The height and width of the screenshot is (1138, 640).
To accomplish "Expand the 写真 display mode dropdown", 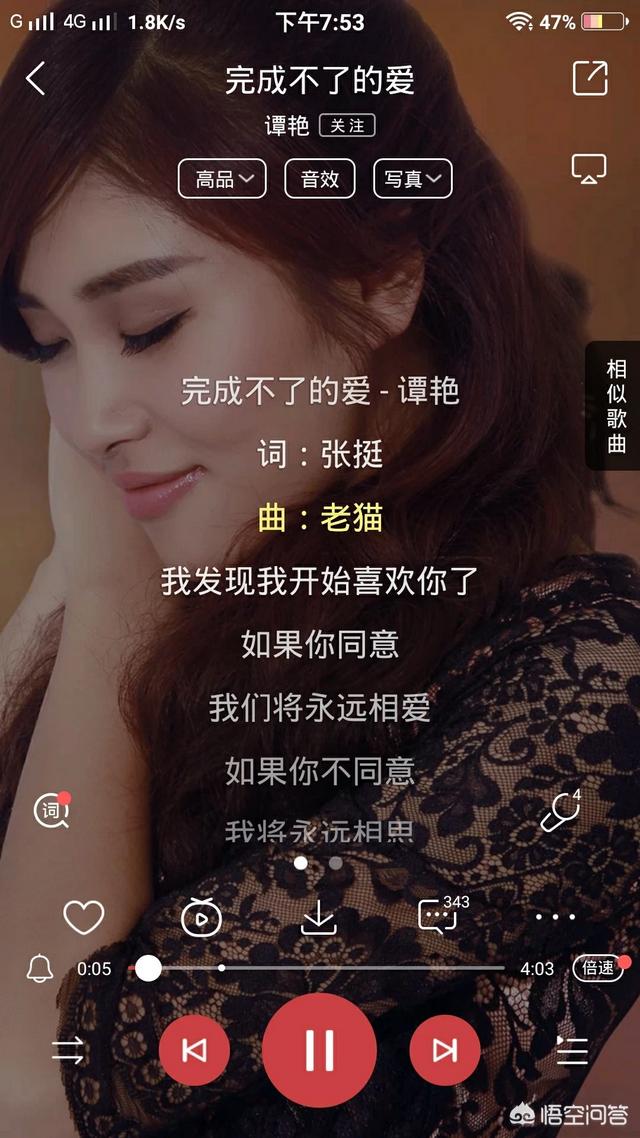I will pos(413,179).
